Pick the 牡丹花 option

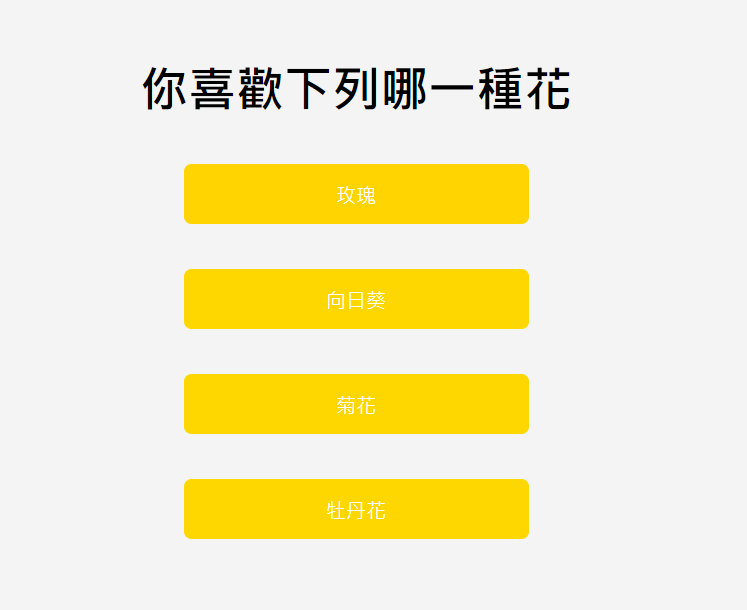(x=356, y=509)
